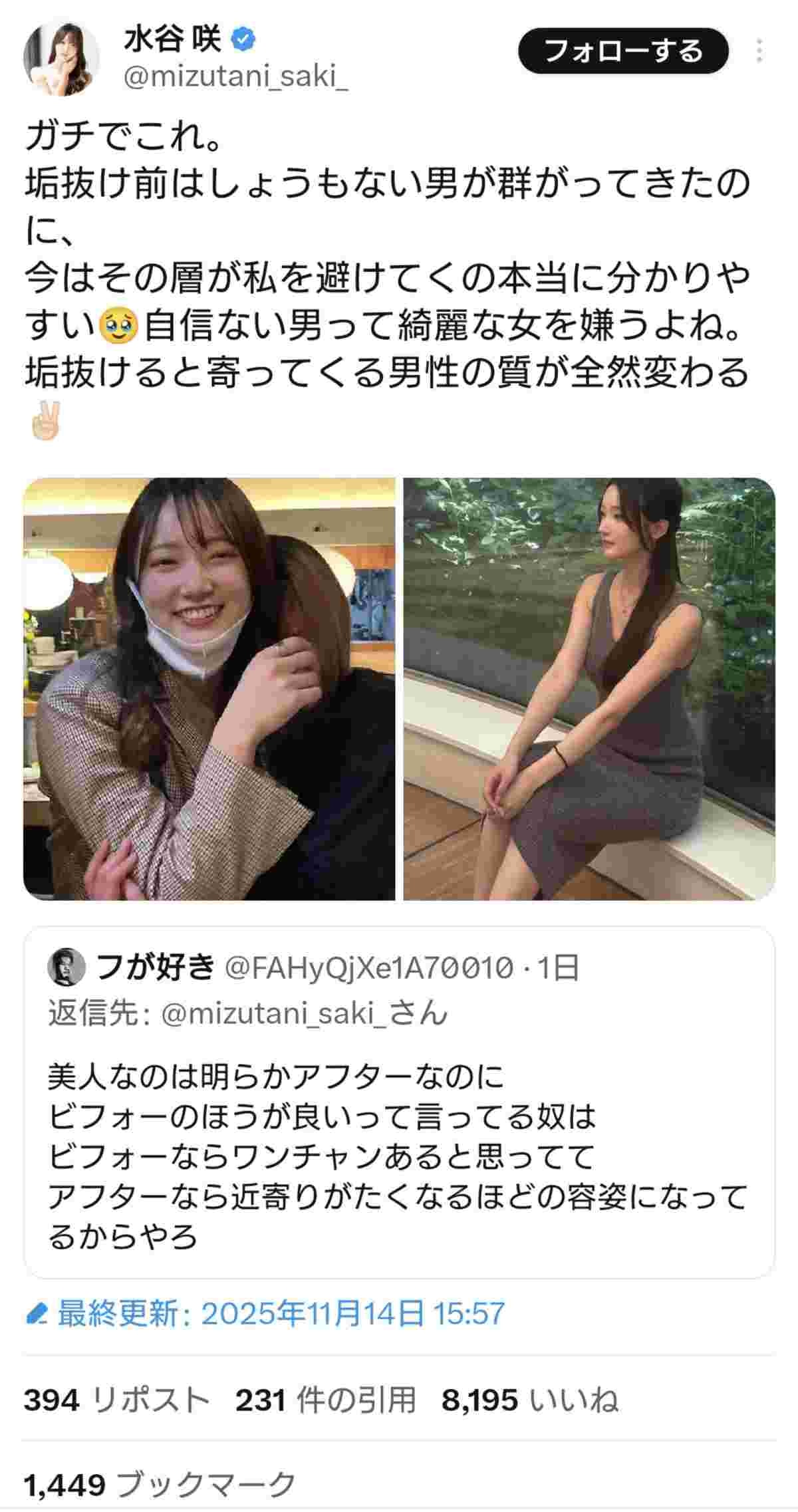Tap the フォローする button
This screenshot has width=798, height=1512.
point(623,51)
